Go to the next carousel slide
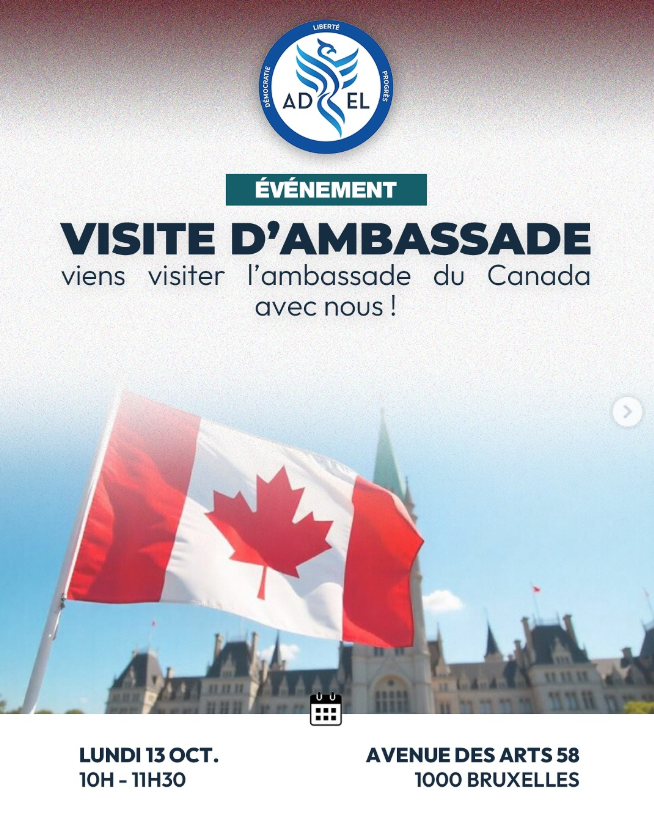 pos(627,411)
